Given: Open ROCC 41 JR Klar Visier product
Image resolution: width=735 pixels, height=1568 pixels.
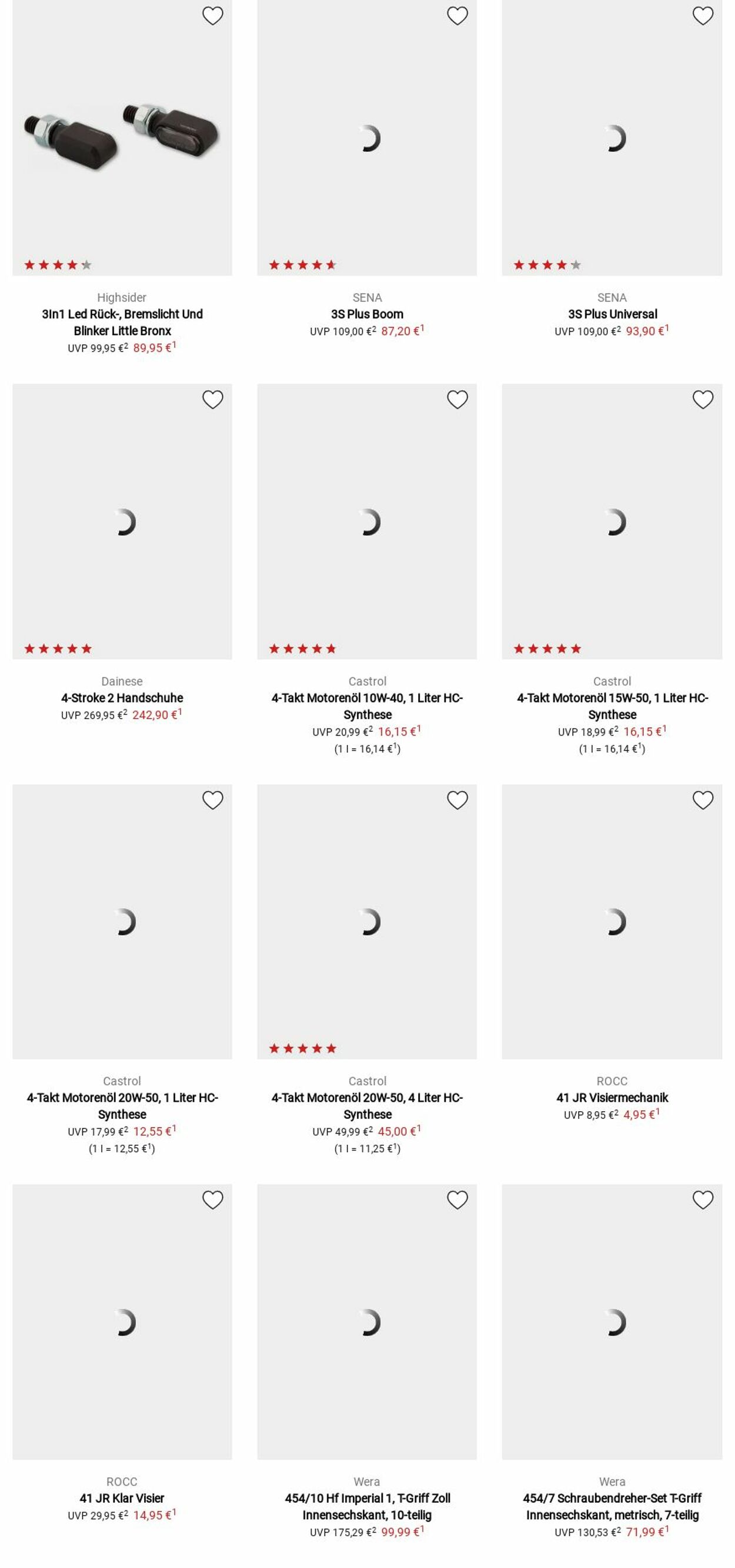Looking at the screenshot, I should coord(122,1498).
